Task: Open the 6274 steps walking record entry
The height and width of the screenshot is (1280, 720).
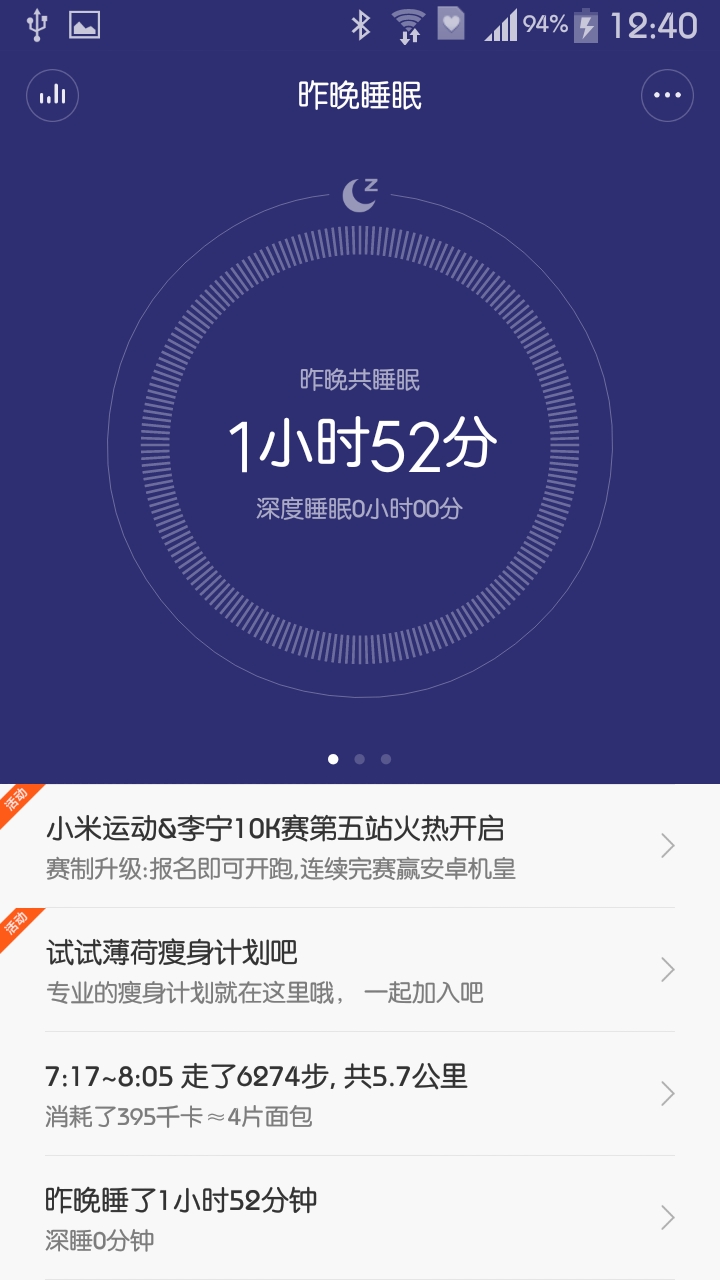Action: pos(300,1094)
